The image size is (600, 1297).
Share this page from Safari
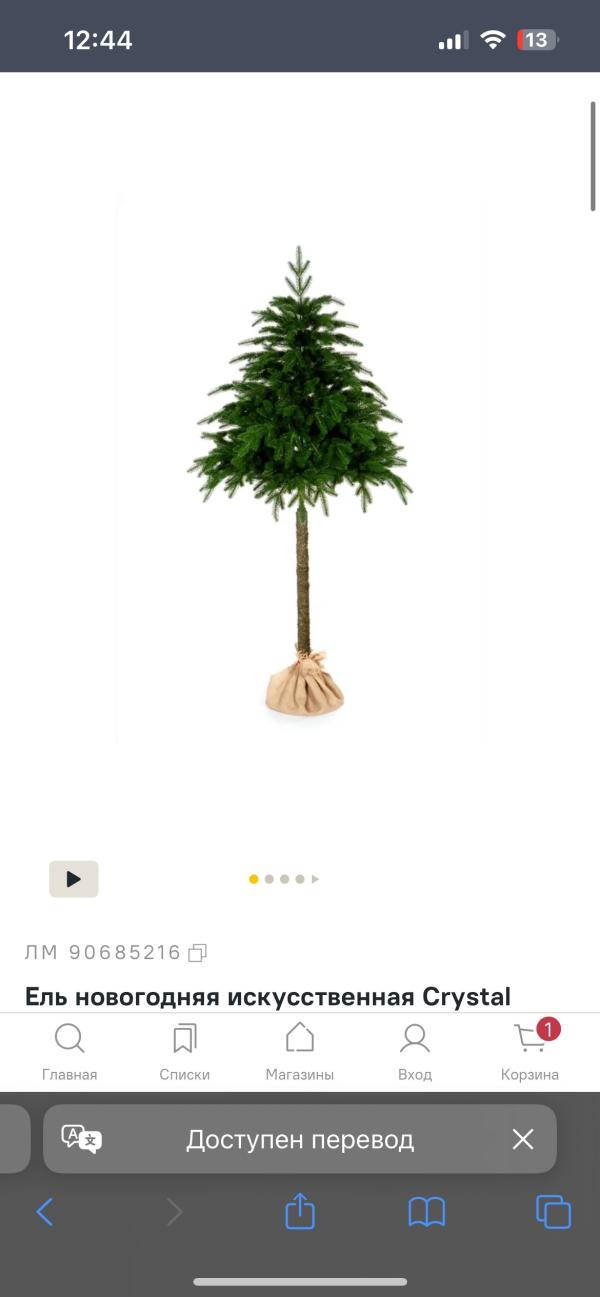300,1212
